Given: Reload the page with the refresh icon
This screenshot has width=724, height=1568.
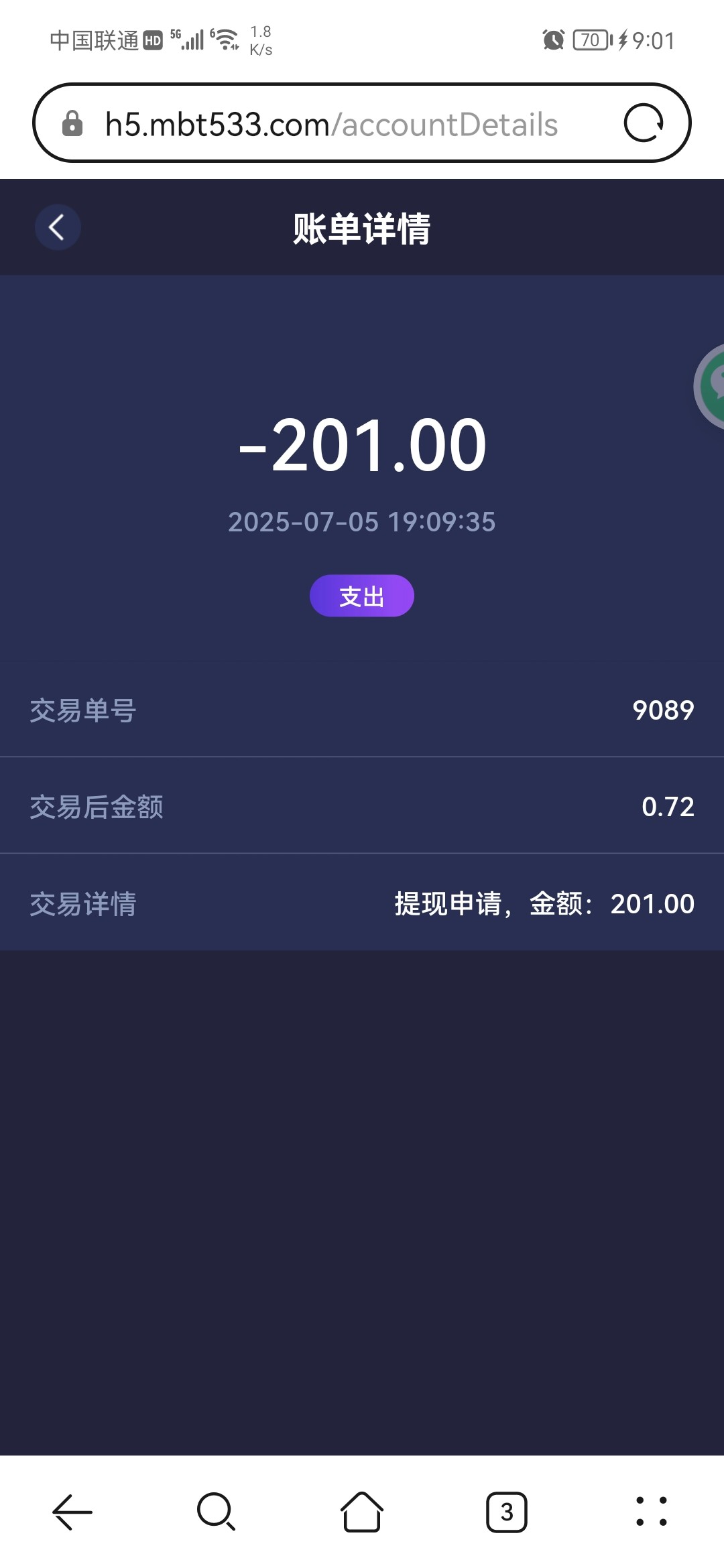Looking at the screenshot, I should click(x=644, y=123).
